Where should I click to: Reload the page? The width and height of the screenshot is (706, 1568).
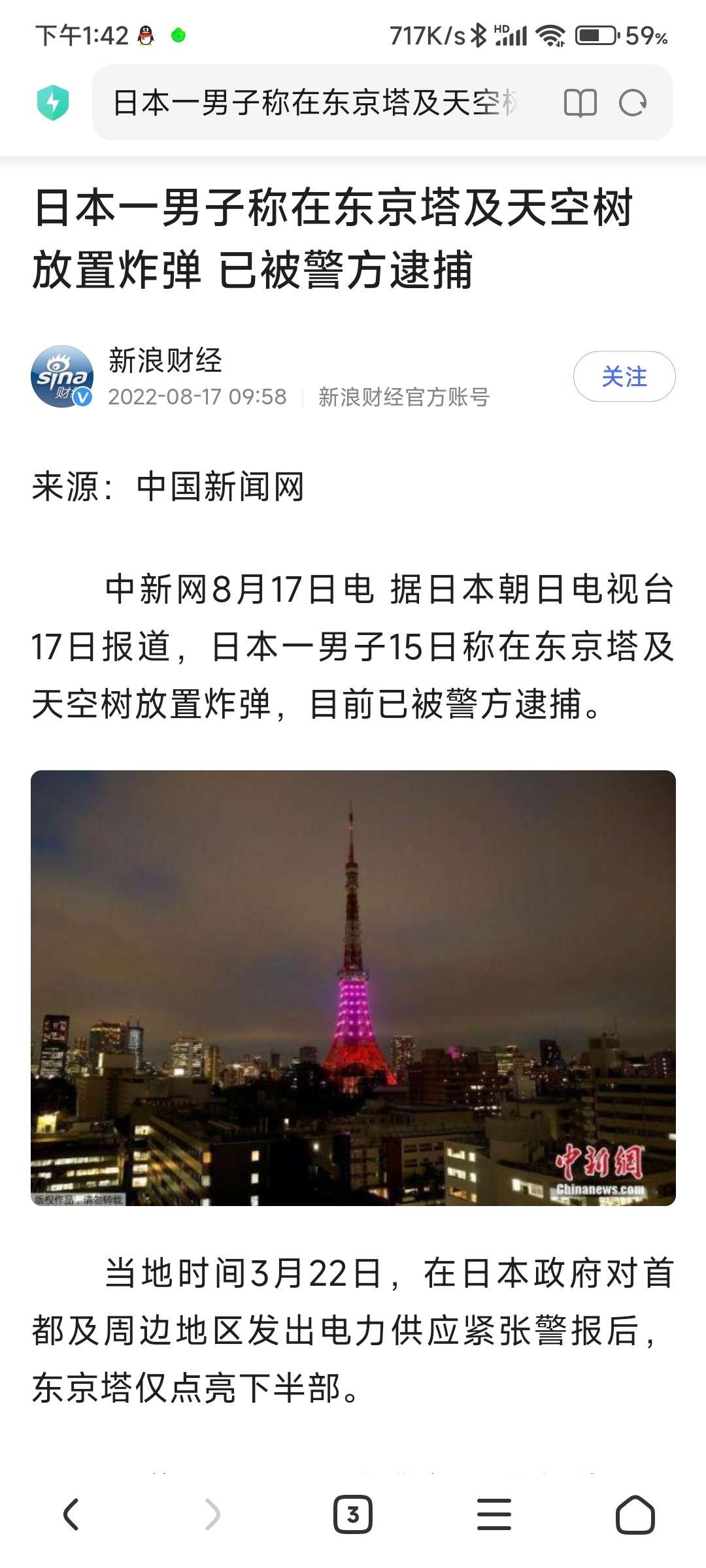point(632,103)
